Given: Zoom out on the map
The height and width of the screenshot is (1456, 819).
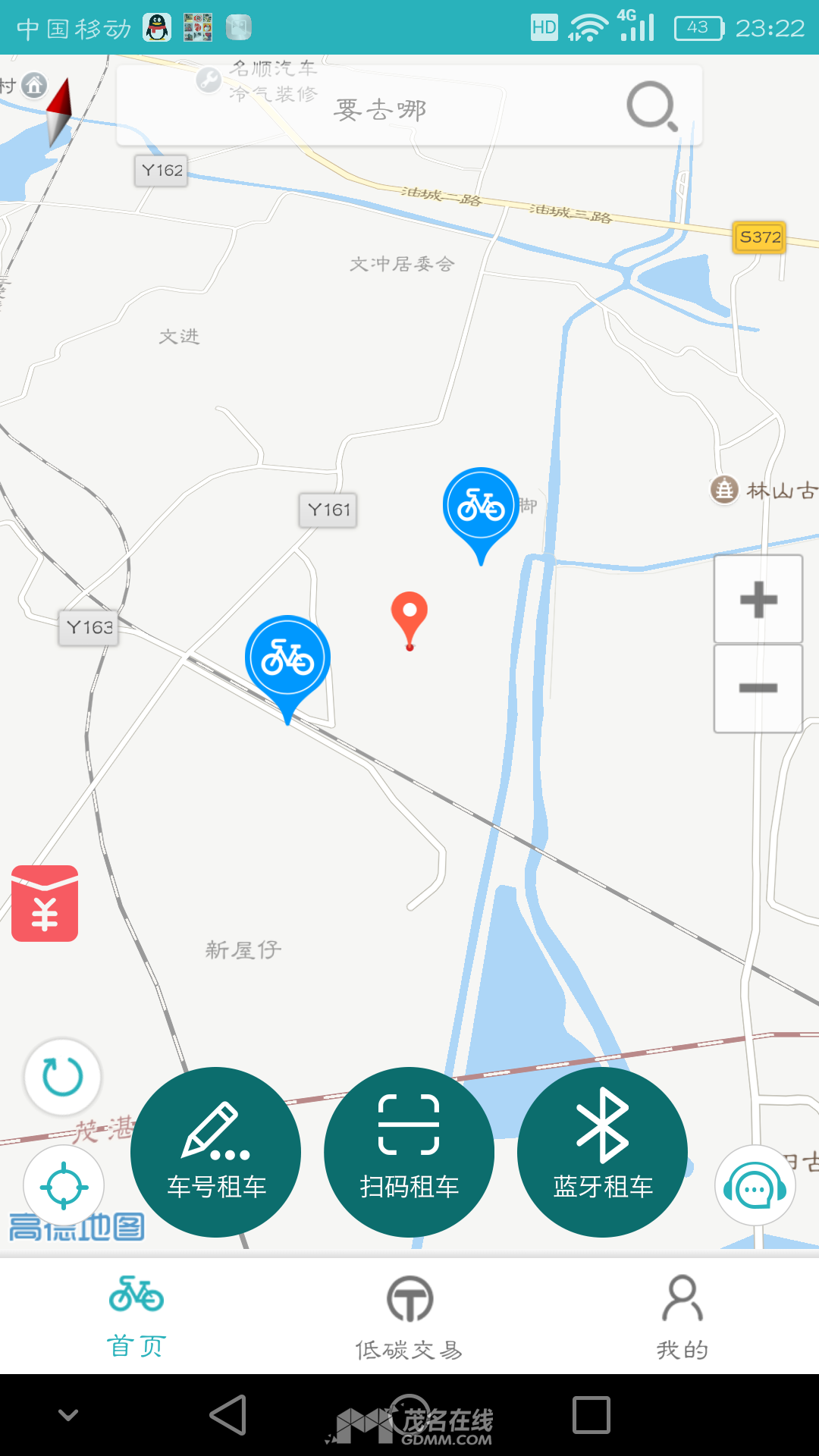Looking at the screenshot, I should click(x=758, y=688).
